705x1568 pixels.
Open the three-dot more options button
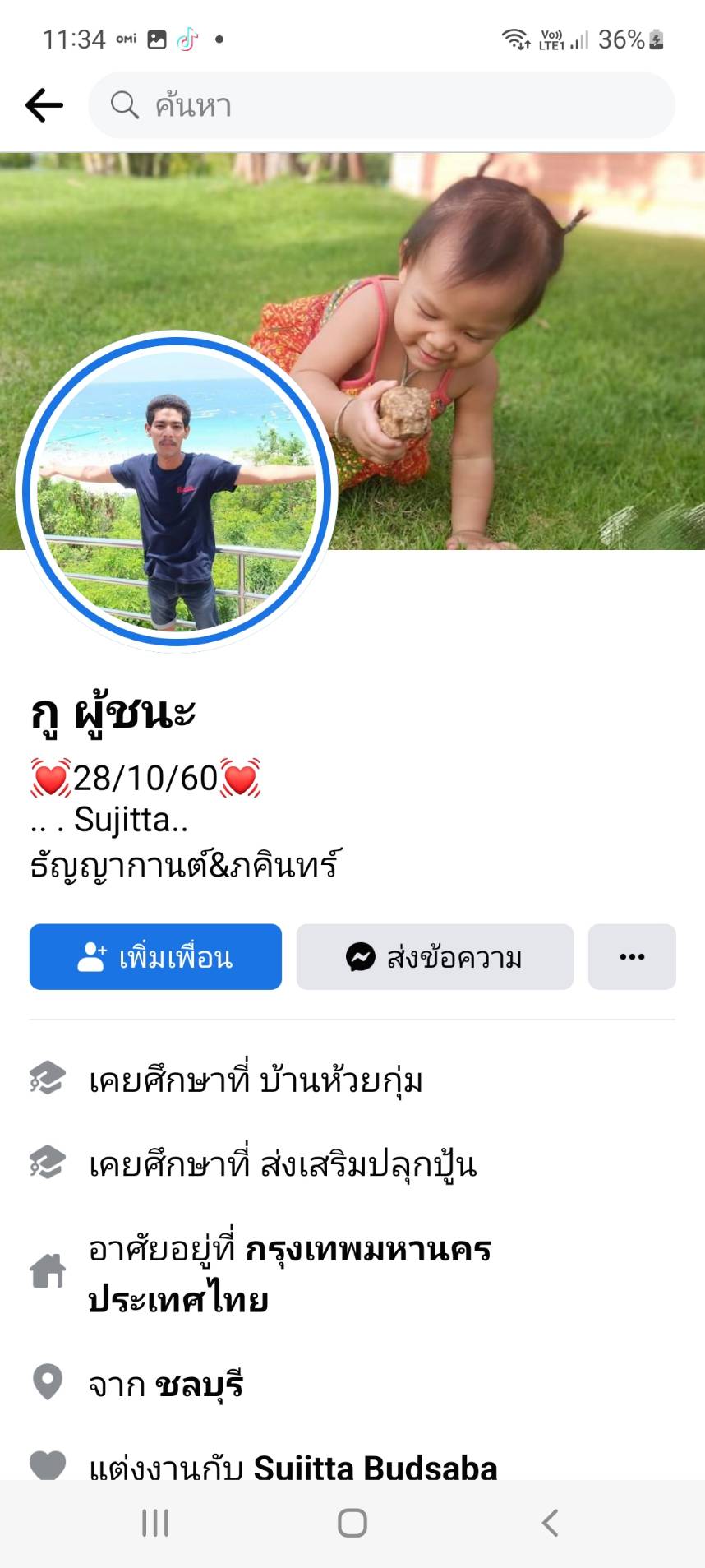tap(631, 956)
